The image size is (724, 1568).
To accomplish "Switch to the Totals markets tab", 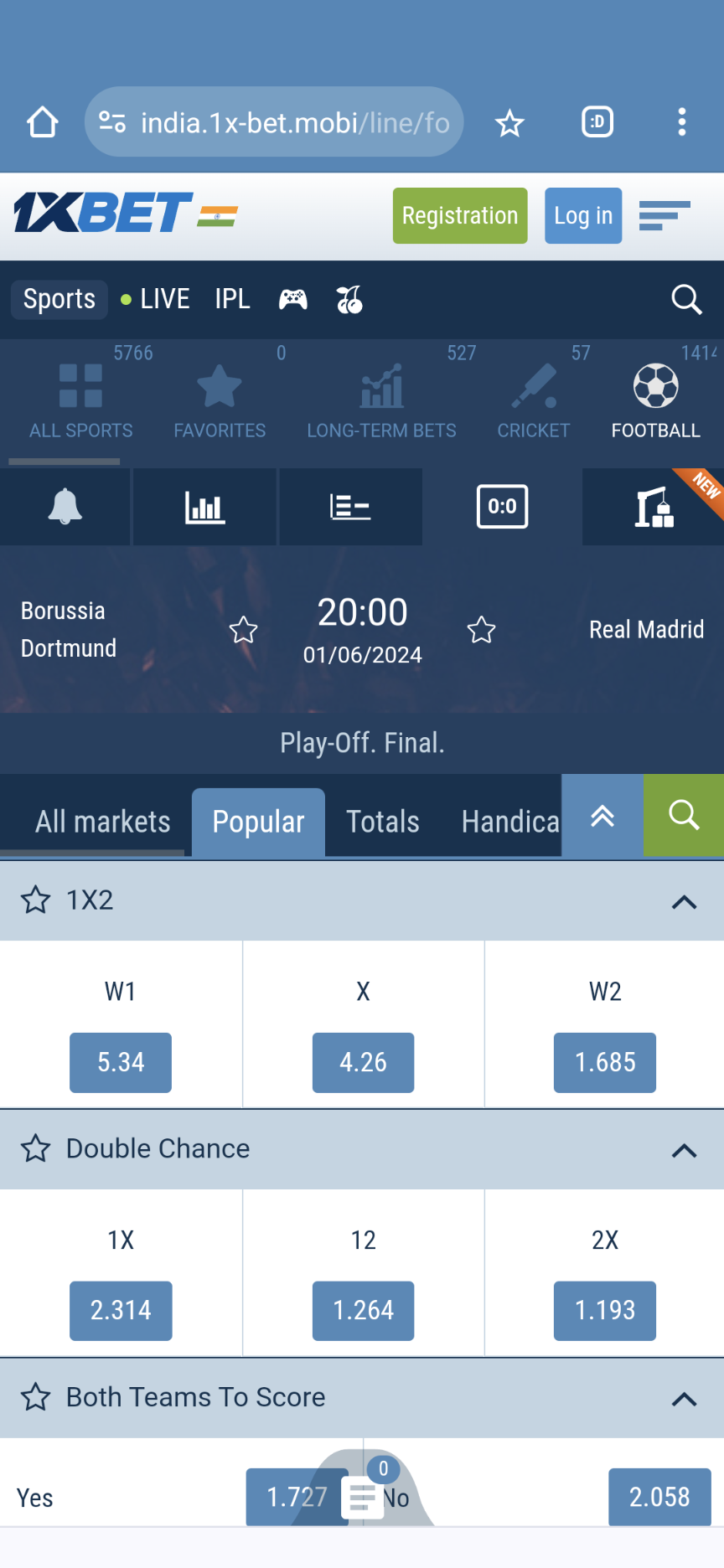I will click(382, 822).
